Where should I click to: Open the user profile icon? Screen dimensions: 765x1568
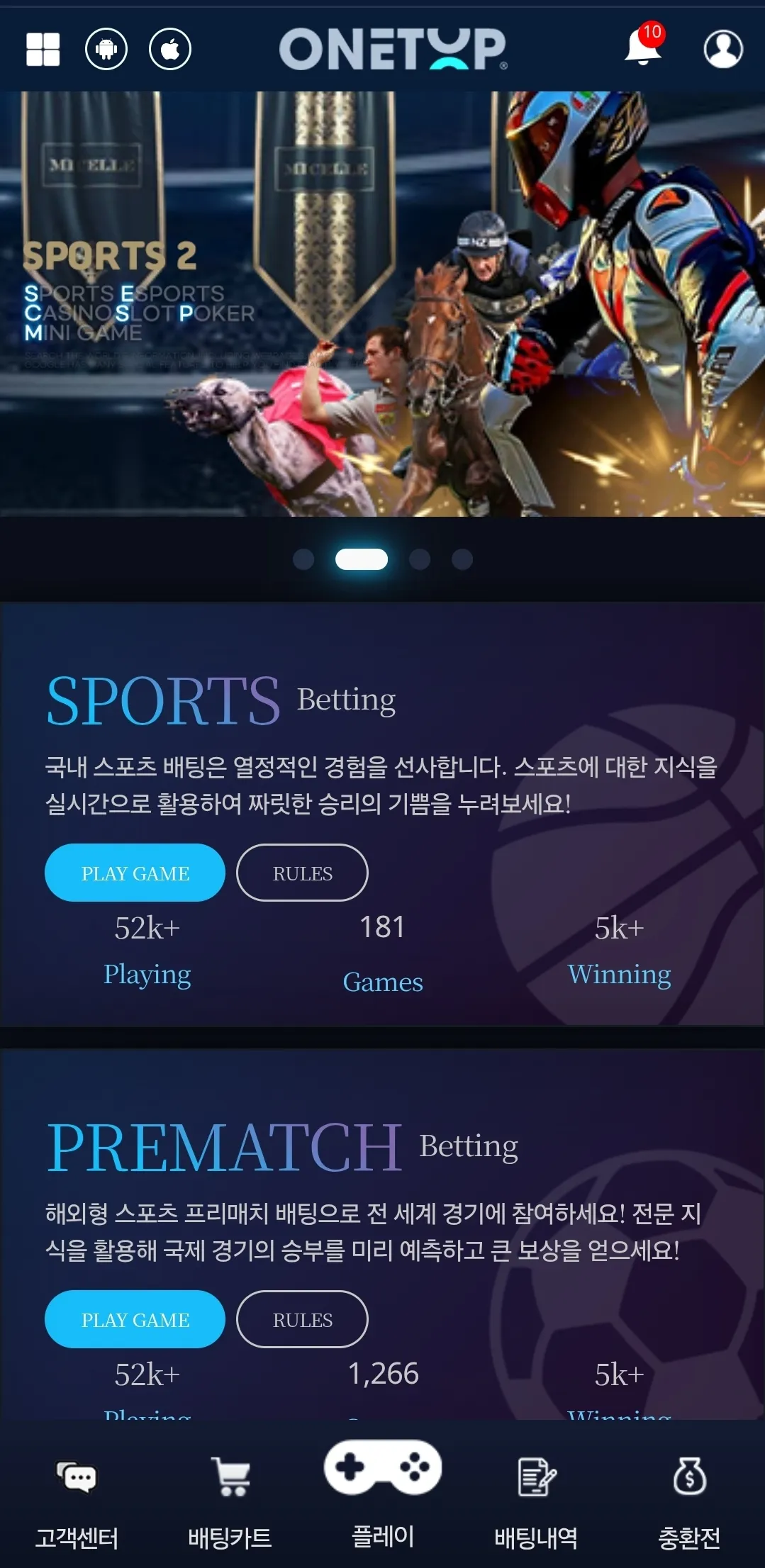pos(723,49)
